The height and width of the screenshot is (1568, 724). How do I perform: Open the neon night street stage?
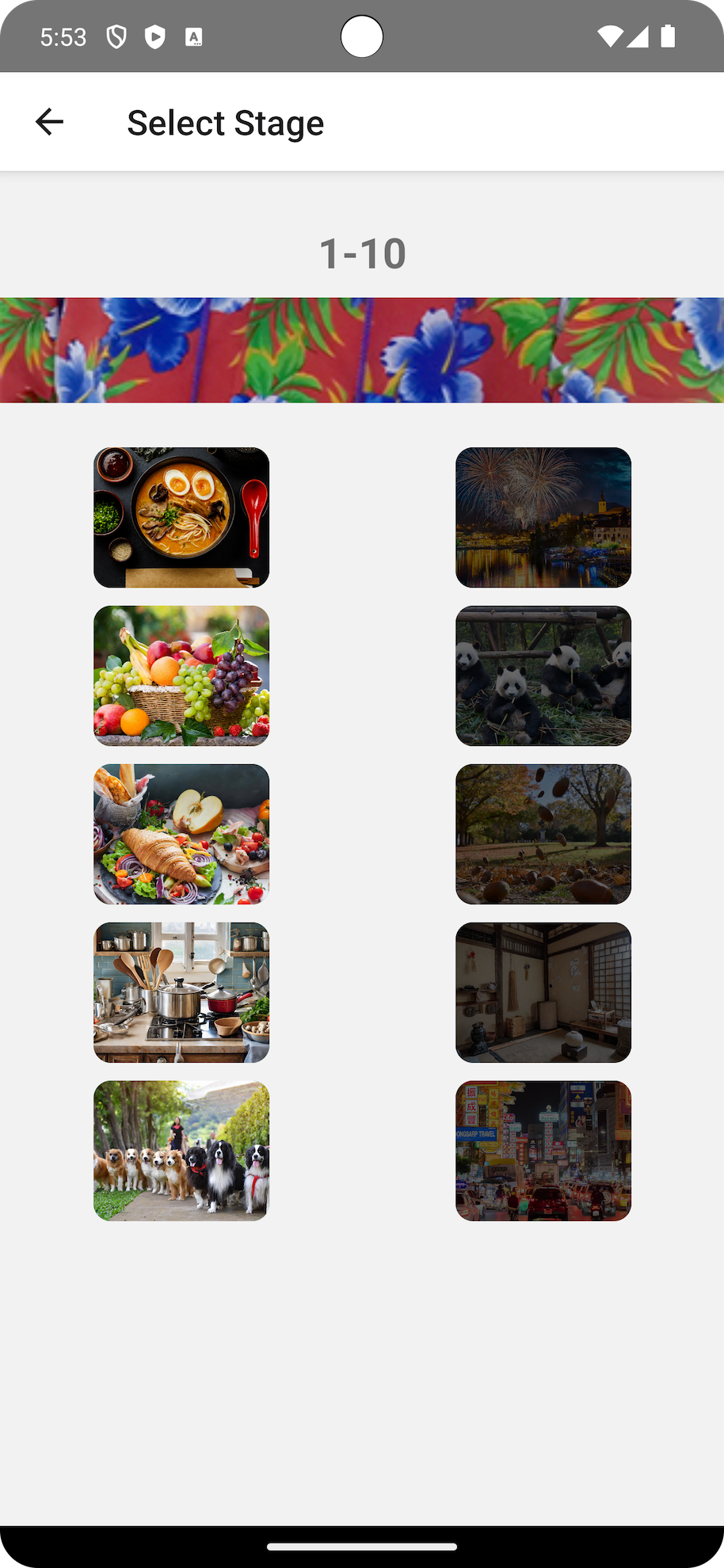(543, 1151)
